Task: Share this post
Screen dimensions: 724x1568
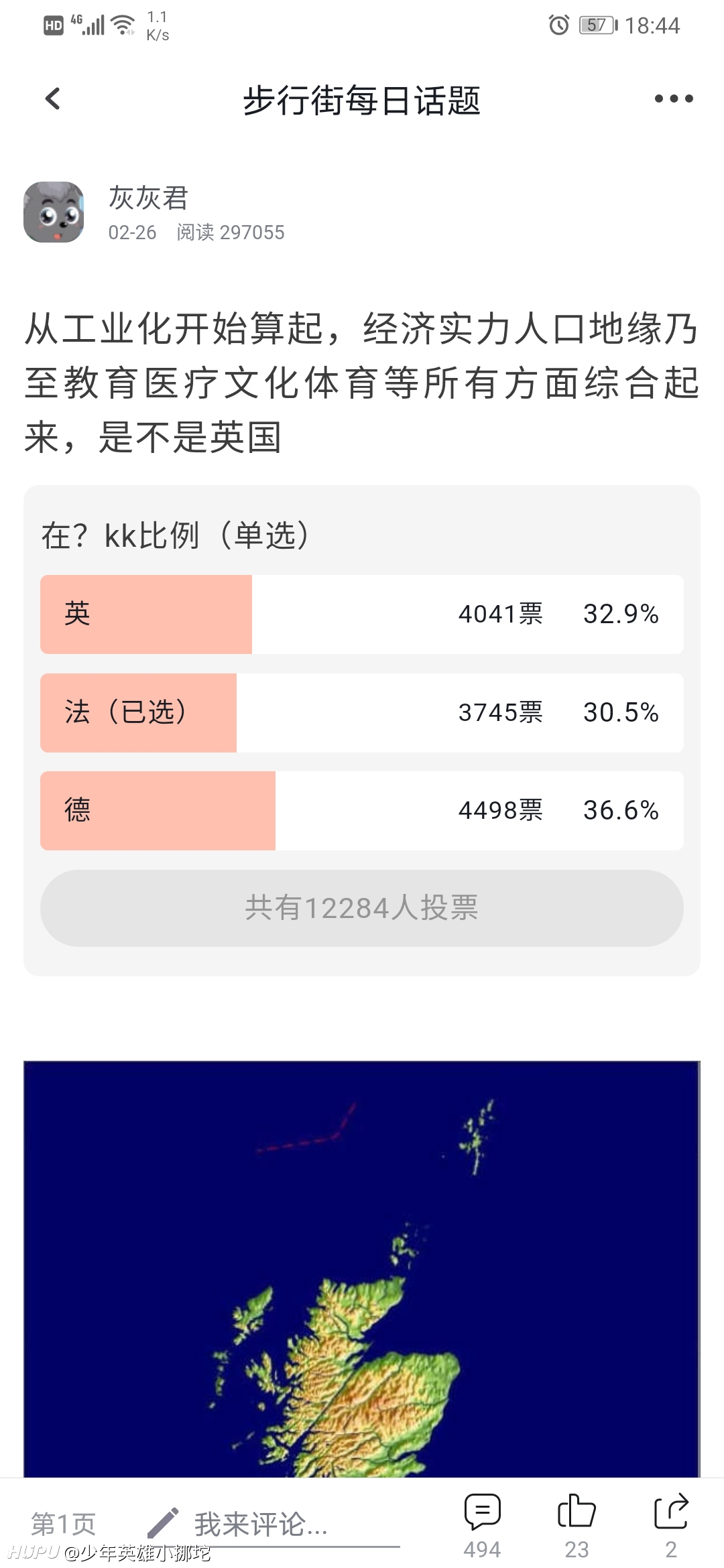Action: (x=671, y=1526)
